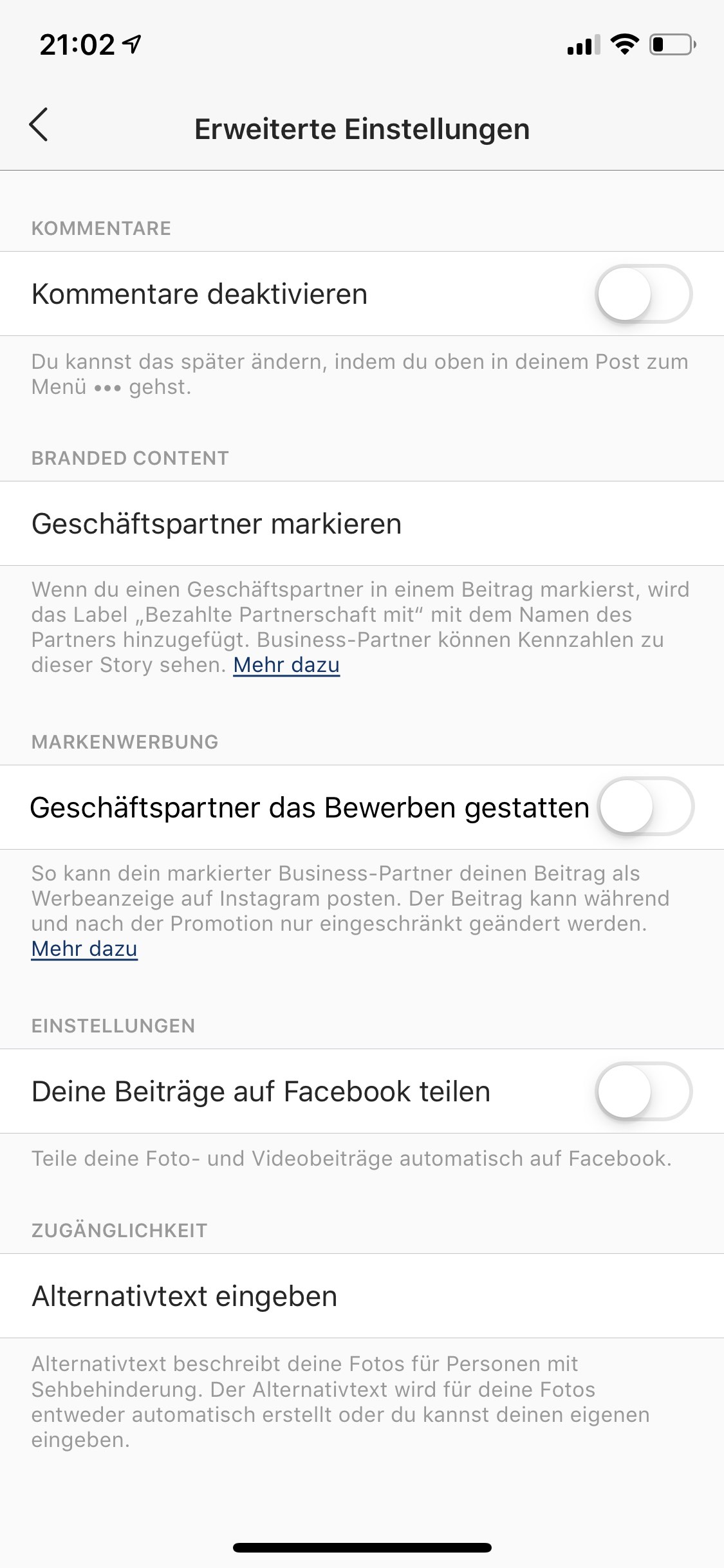Open Mehr dazu link under Markenwerbung
The image size is (724, 1568).
pos(84,949)
